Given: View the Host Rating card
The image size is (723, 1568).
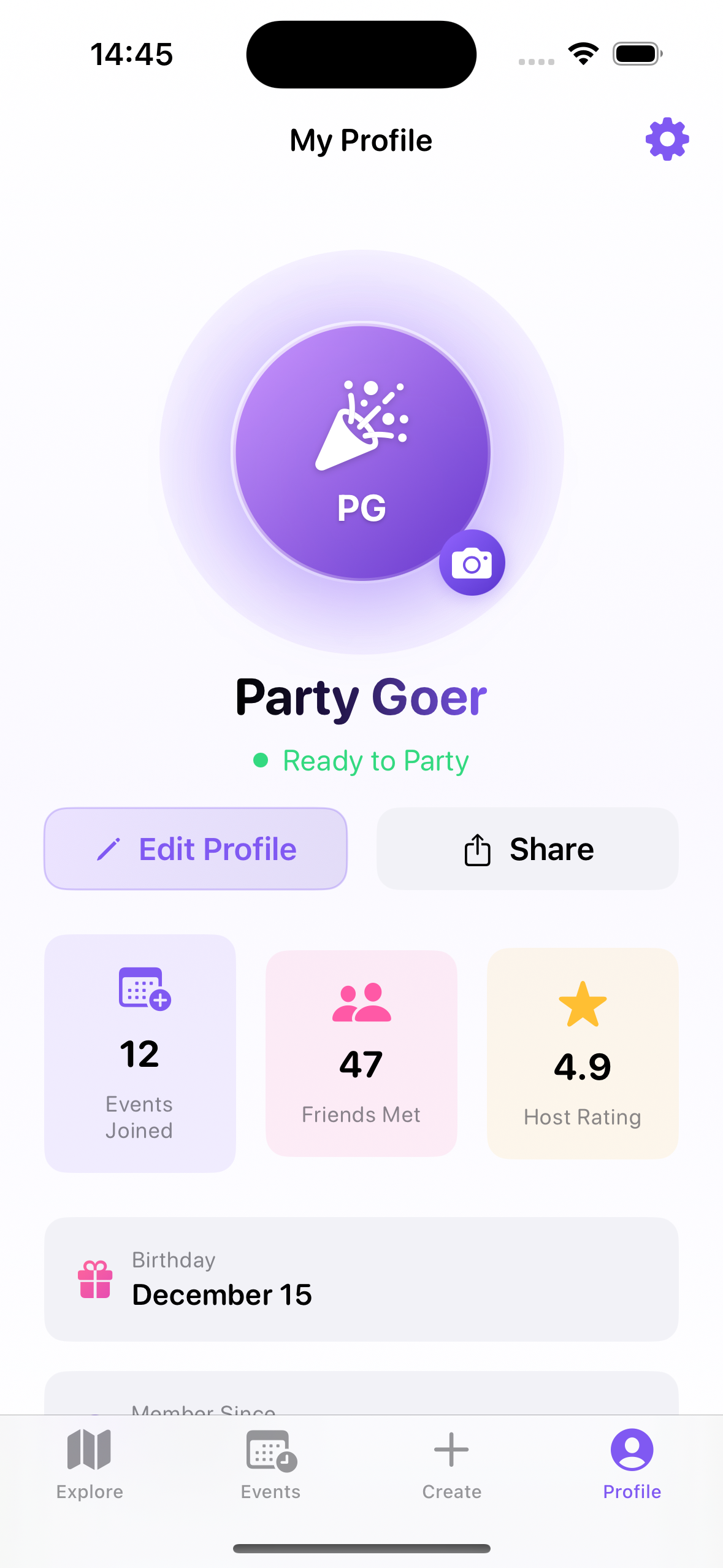Looking at the screenshot, I should (583, 1053).
